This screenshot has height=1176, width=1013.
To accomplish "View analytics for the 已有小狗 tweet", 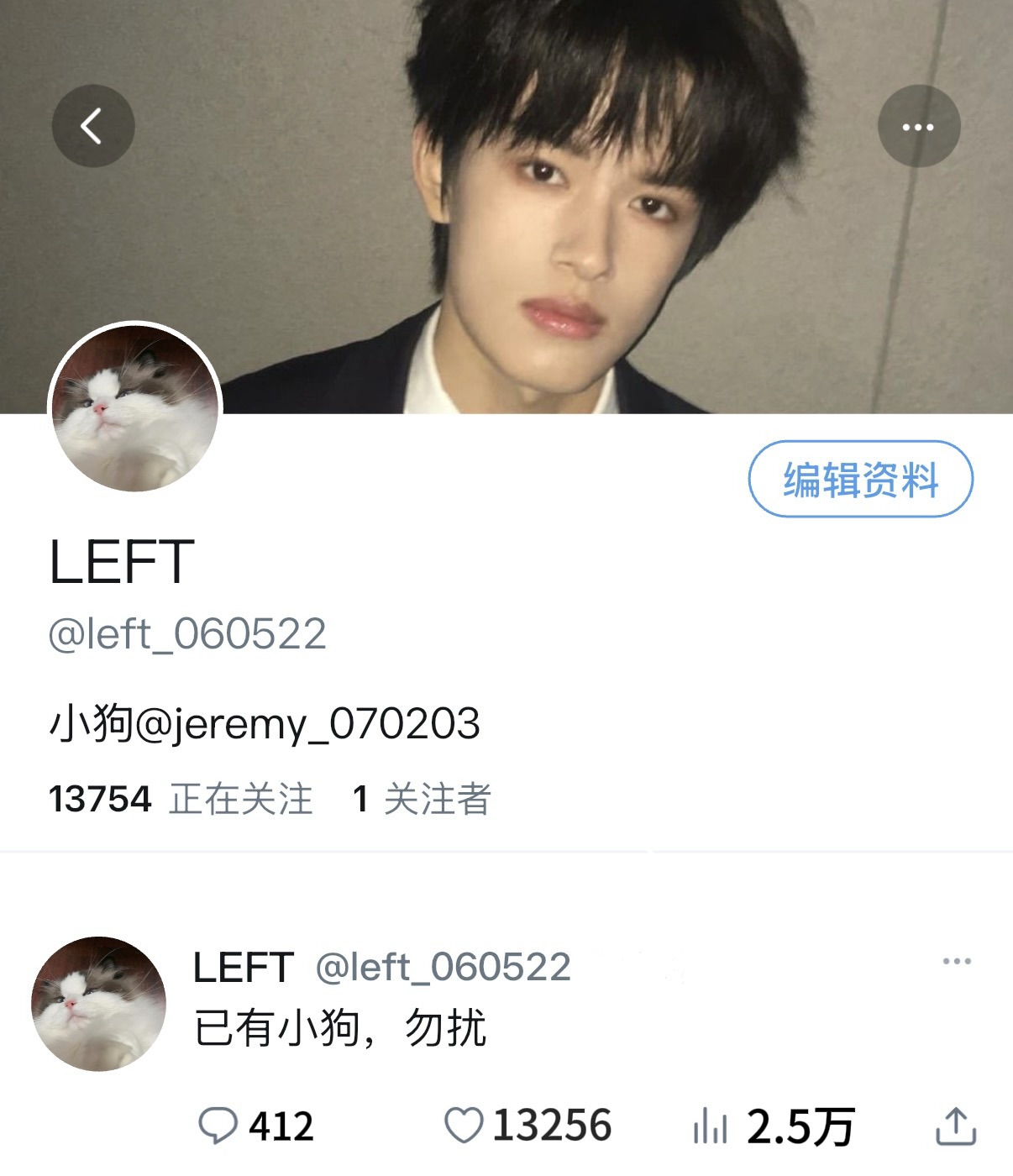I will [711, 1126].
